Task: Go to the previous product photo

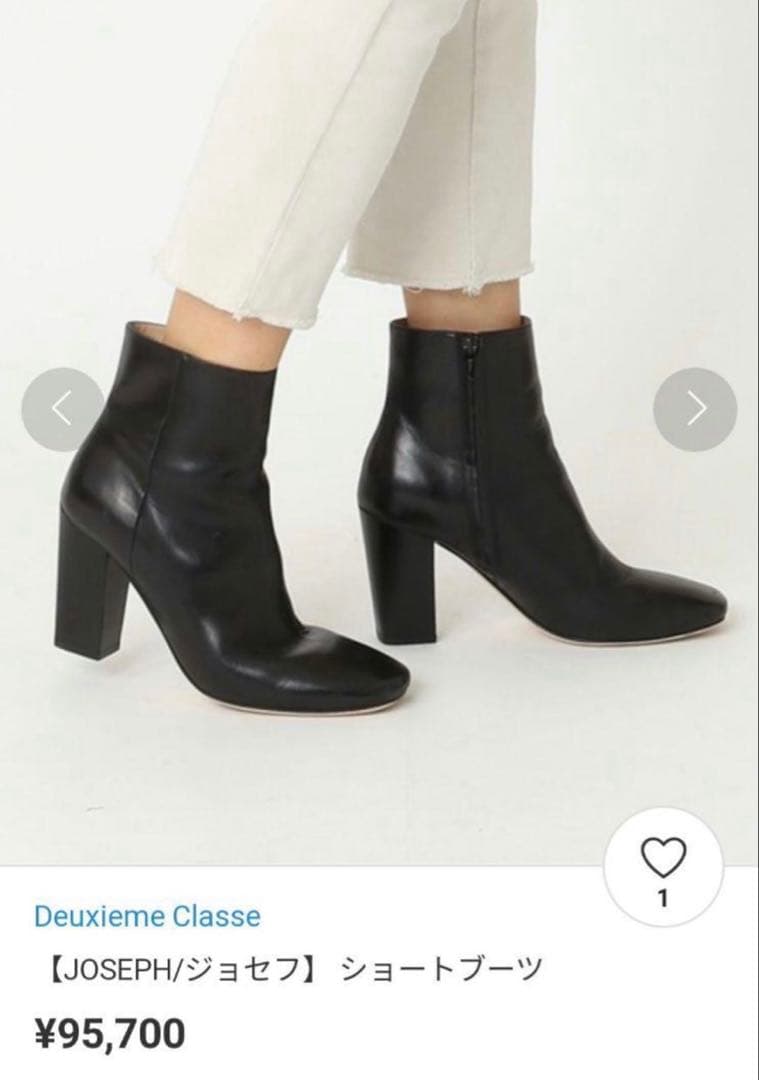Action: coord(63,409)
